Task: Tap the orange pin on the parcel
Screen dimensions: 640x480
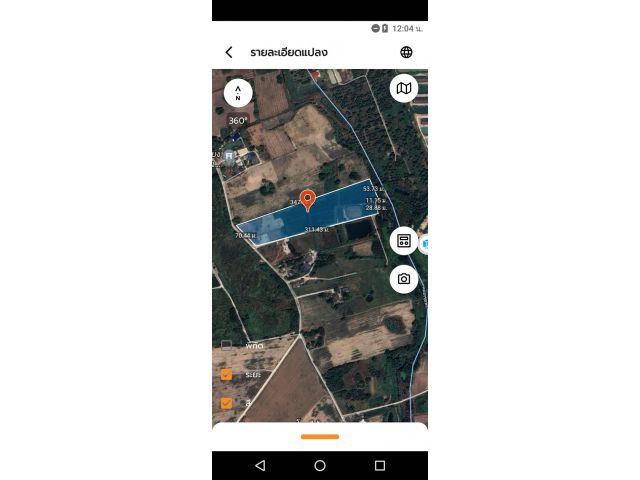Action: point(308,199)
